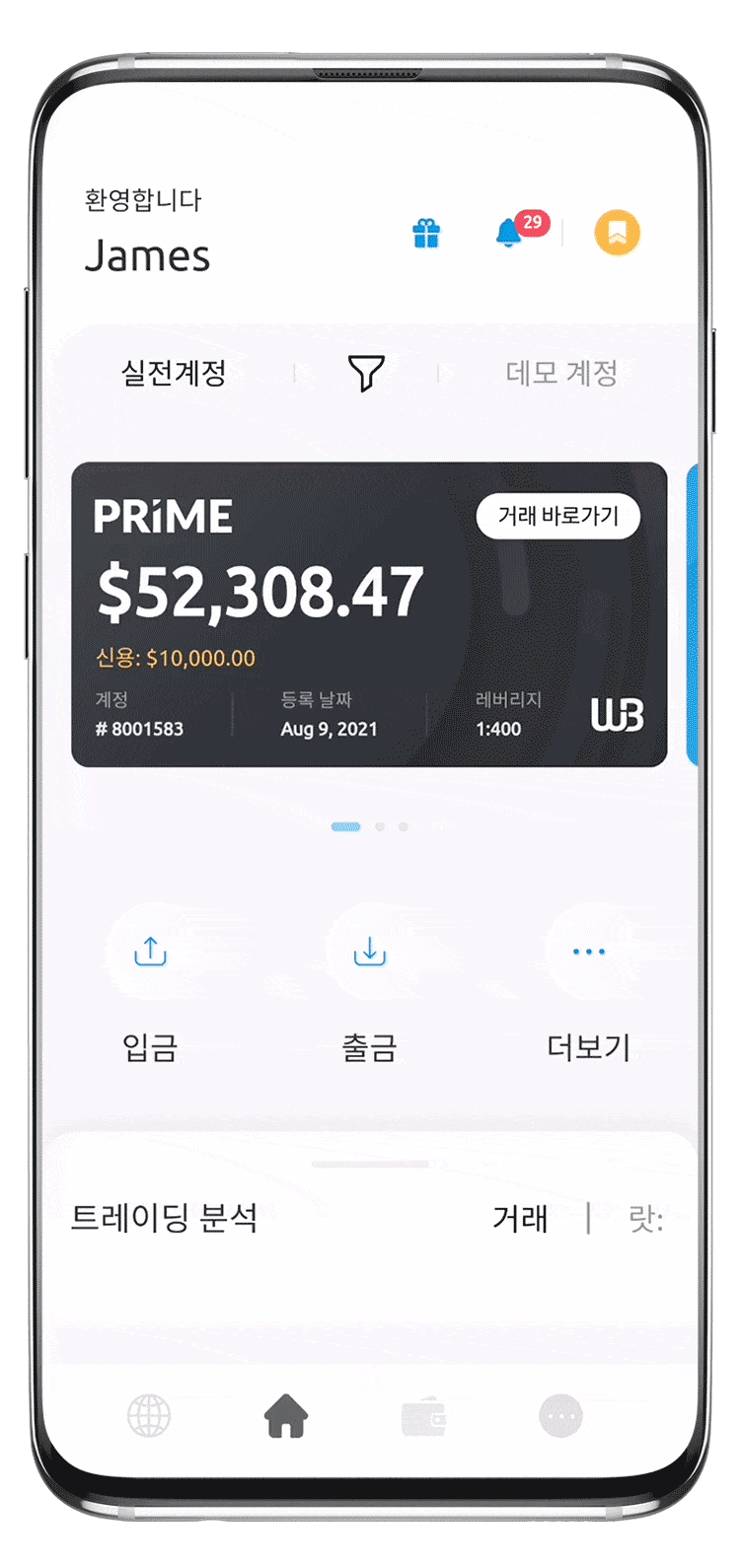Screen dimensions: 740x1568
Task: Go to the globe markets tab
Action: [149, 1417]
